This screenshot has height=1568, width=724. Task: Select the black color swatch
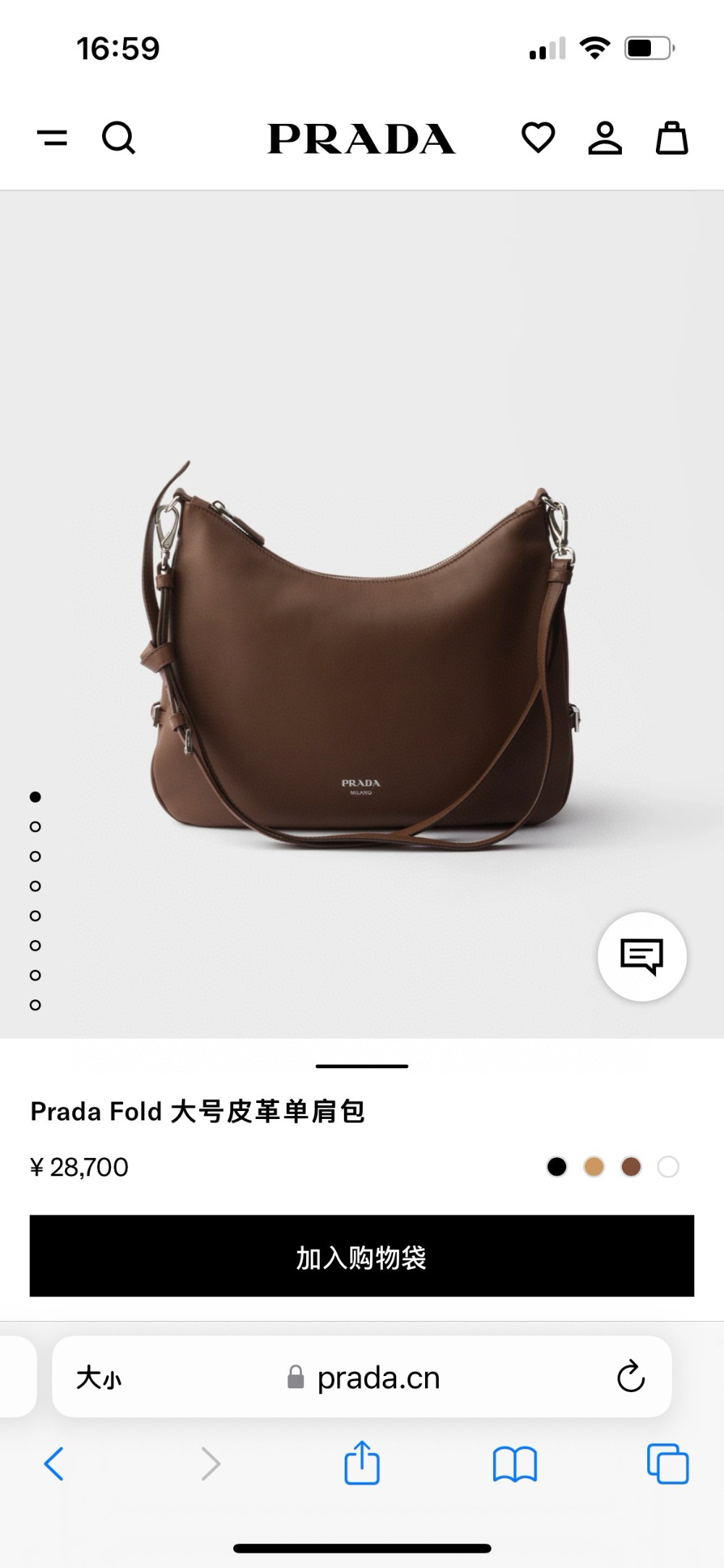pyautogui.click(x=557, y=1167)
